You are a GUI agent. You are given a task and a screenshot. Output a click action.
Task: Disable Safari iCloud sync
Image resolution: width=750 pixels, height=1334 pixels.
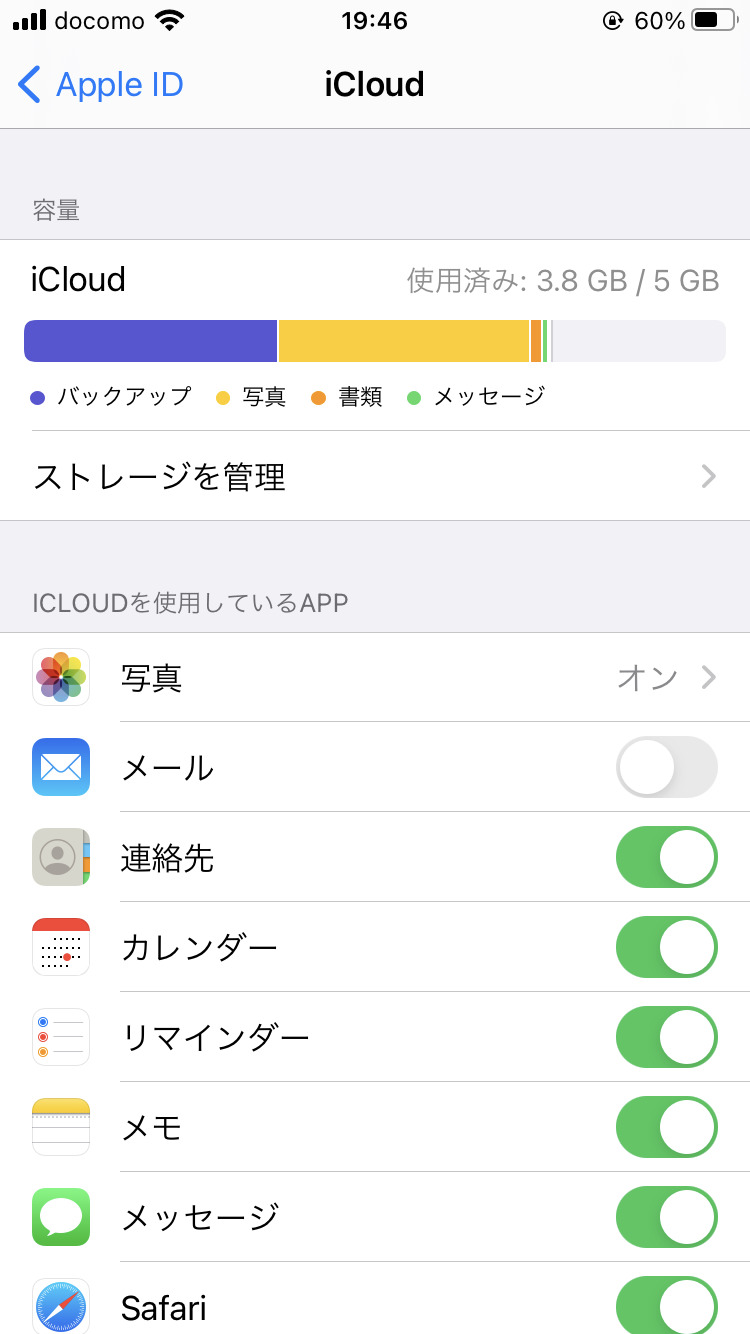pos(666,1304)
